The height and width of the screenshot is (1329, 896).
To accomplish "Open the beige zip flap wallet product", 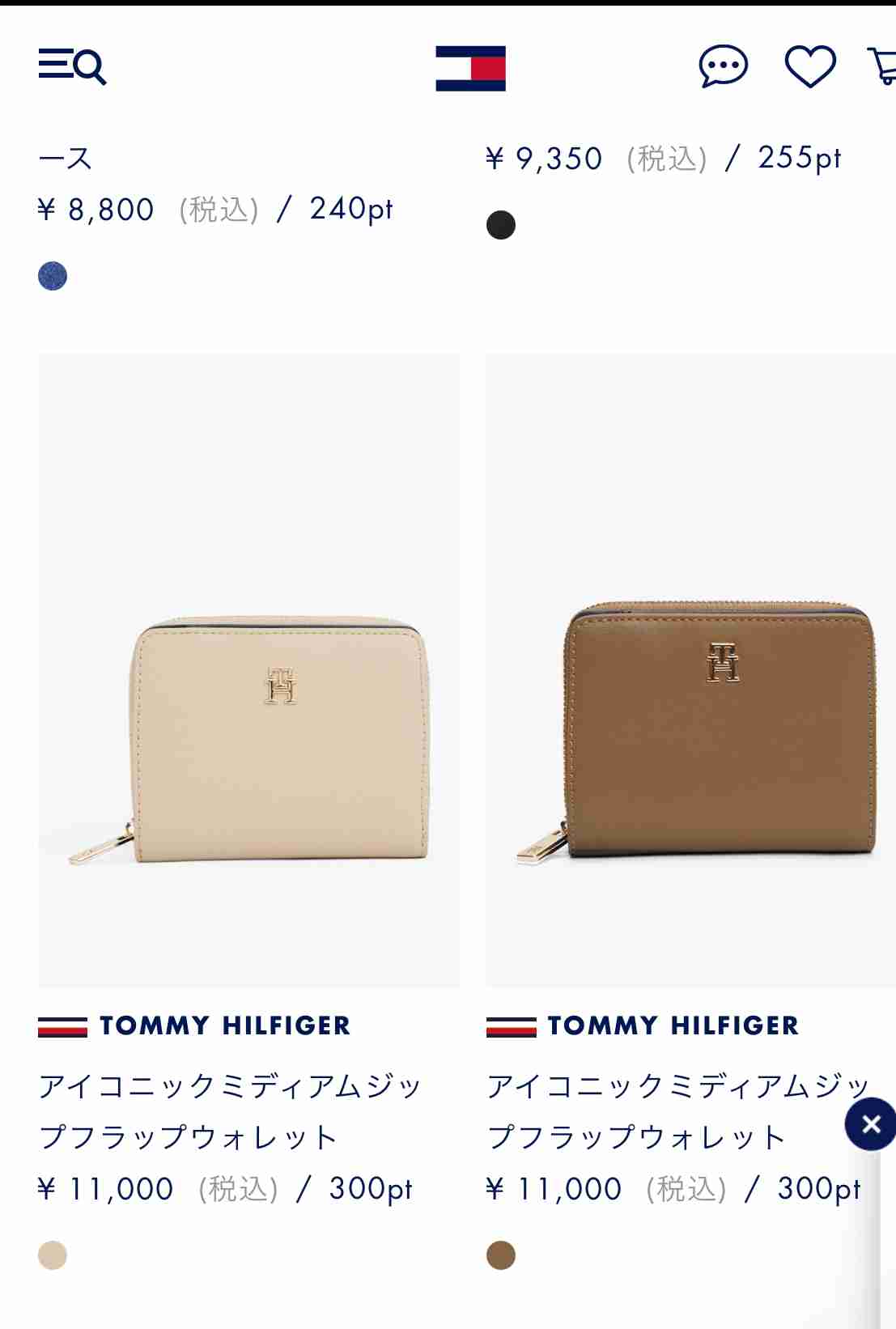I will pos(248,670).
